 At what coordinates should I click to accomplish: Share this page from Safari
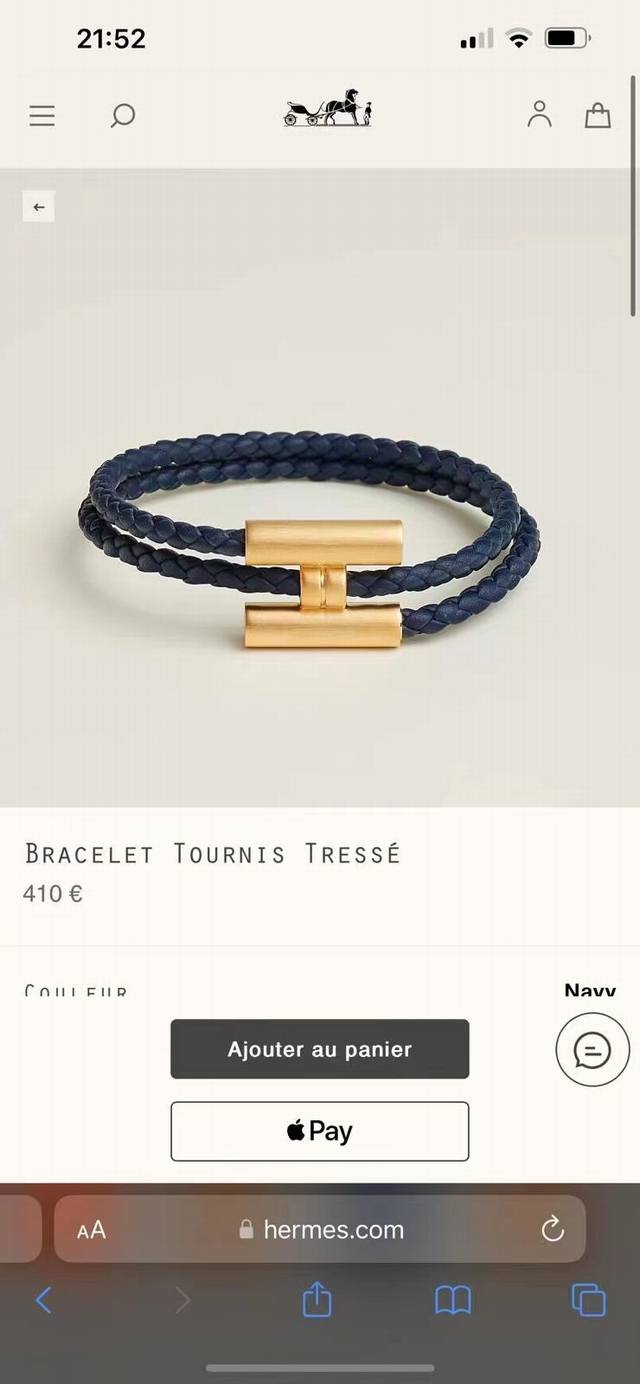coord(316,1300)
